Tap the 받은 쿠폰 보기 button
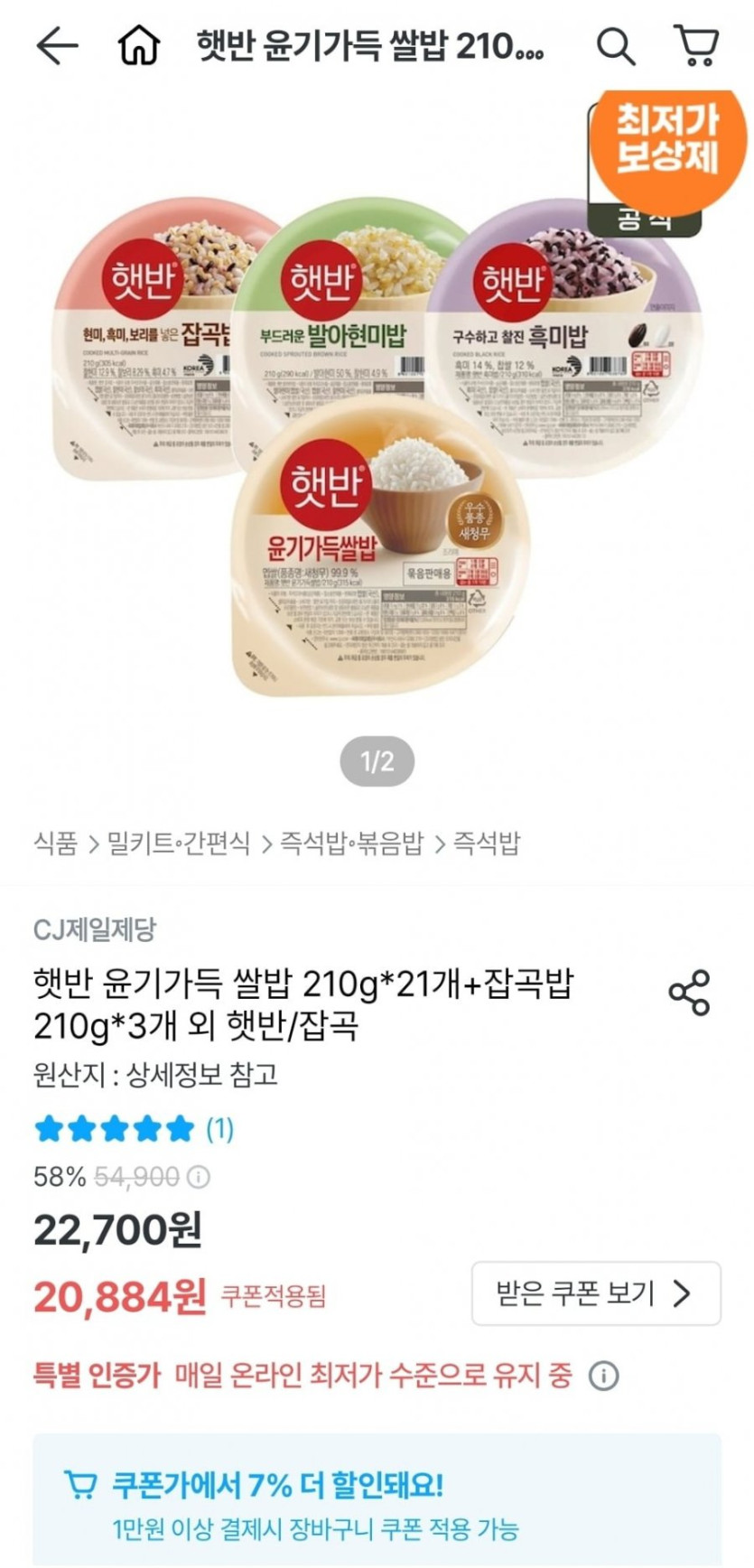 595,1293
